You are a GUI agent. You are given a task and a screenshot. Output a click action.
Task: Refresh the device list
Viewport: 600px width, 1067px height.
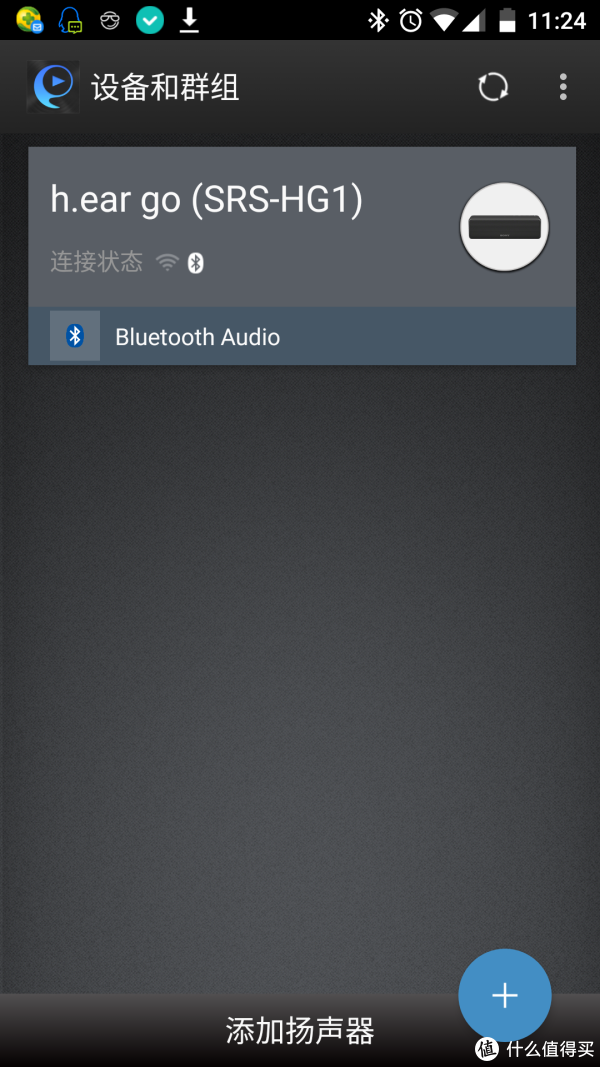point(493,87)
